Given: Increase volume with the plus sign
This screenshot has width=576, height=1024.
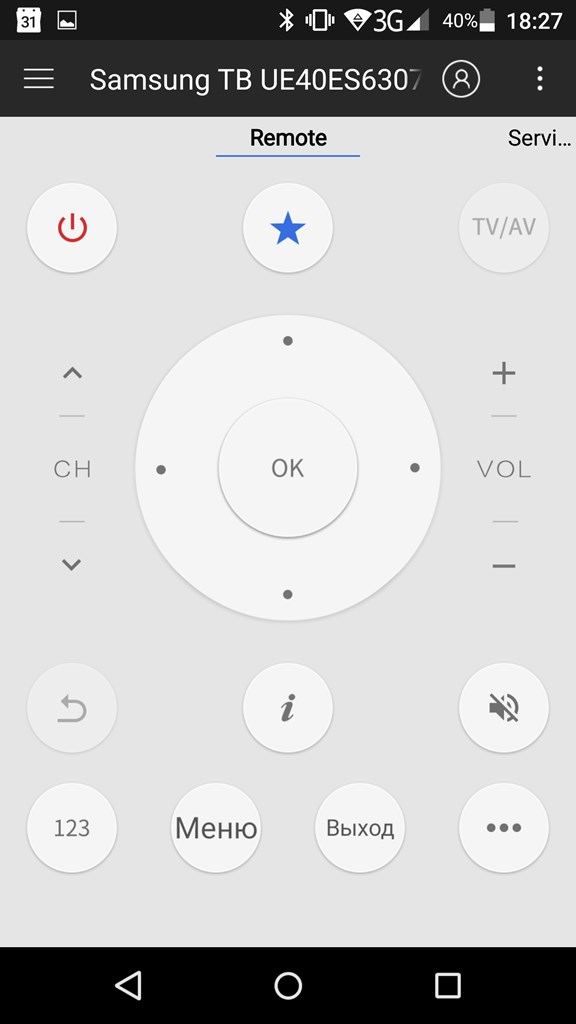Looking at the screenshot, I should pos(504,373).
